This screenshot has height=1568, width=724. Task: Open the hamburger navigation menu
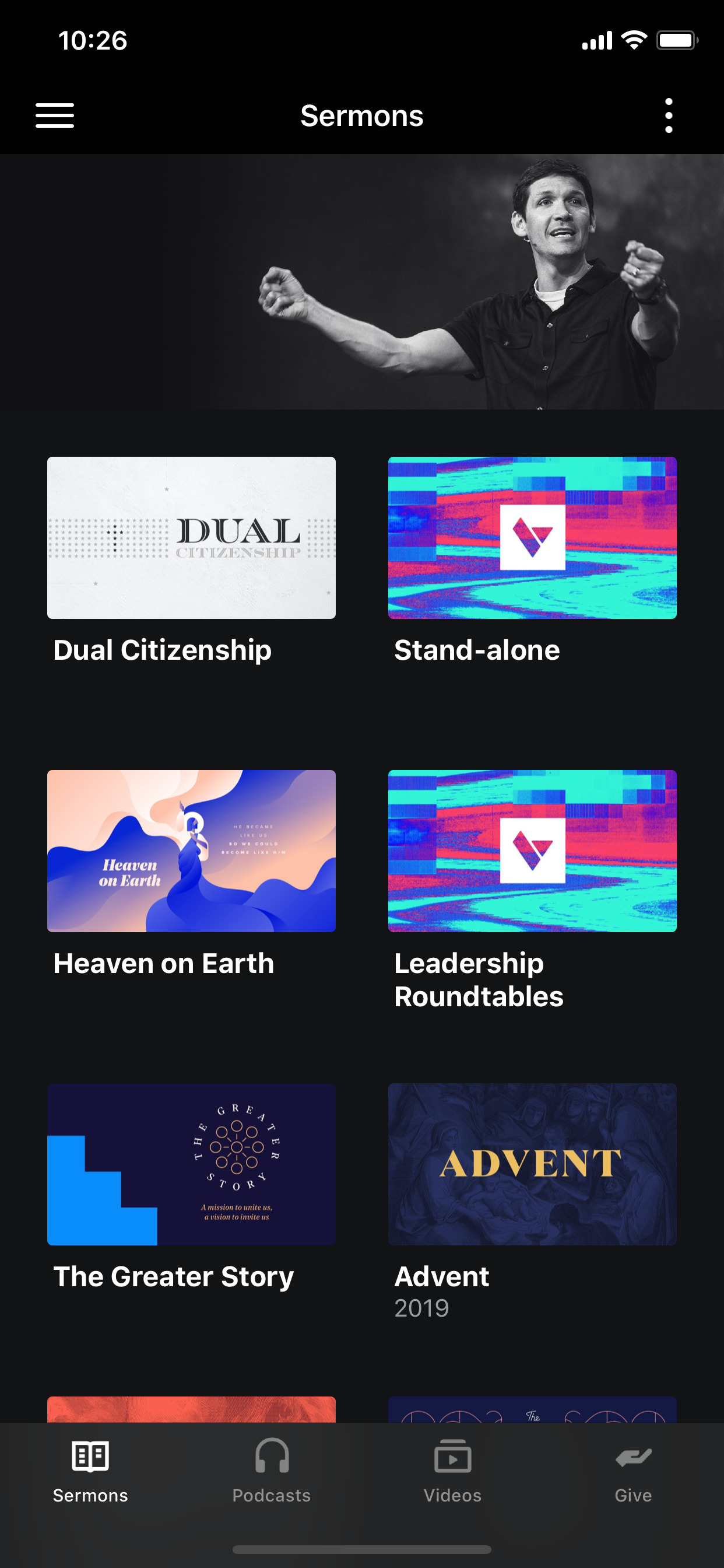[x=54, y=115]
